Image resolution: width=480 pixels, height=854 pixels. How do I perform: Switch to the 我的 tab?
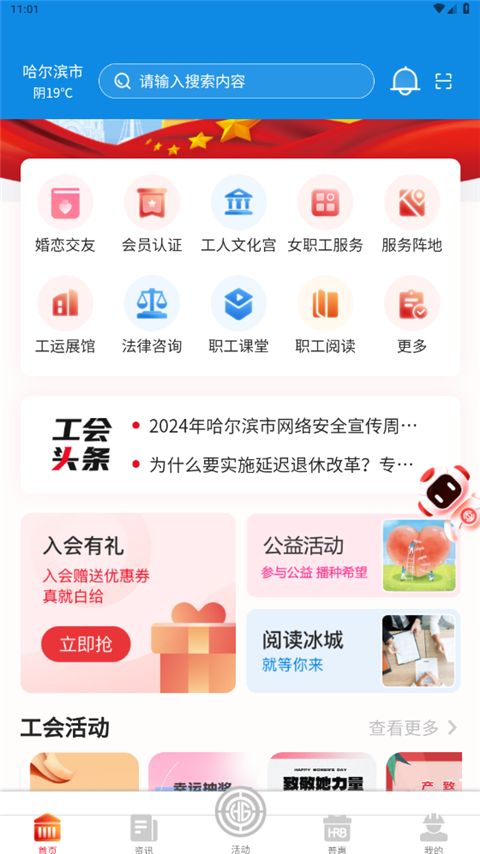[434, 833]
